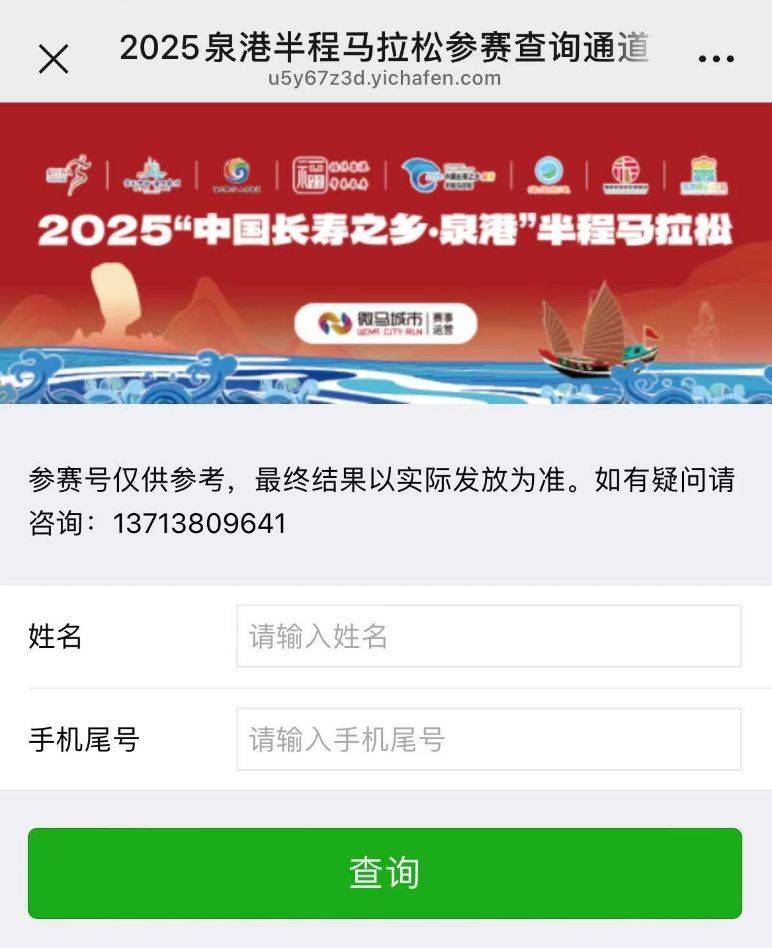Click the URL u5y67z3d.yichafen.com
This screenshot has width=772, height=948.
(x=385, y=80)
